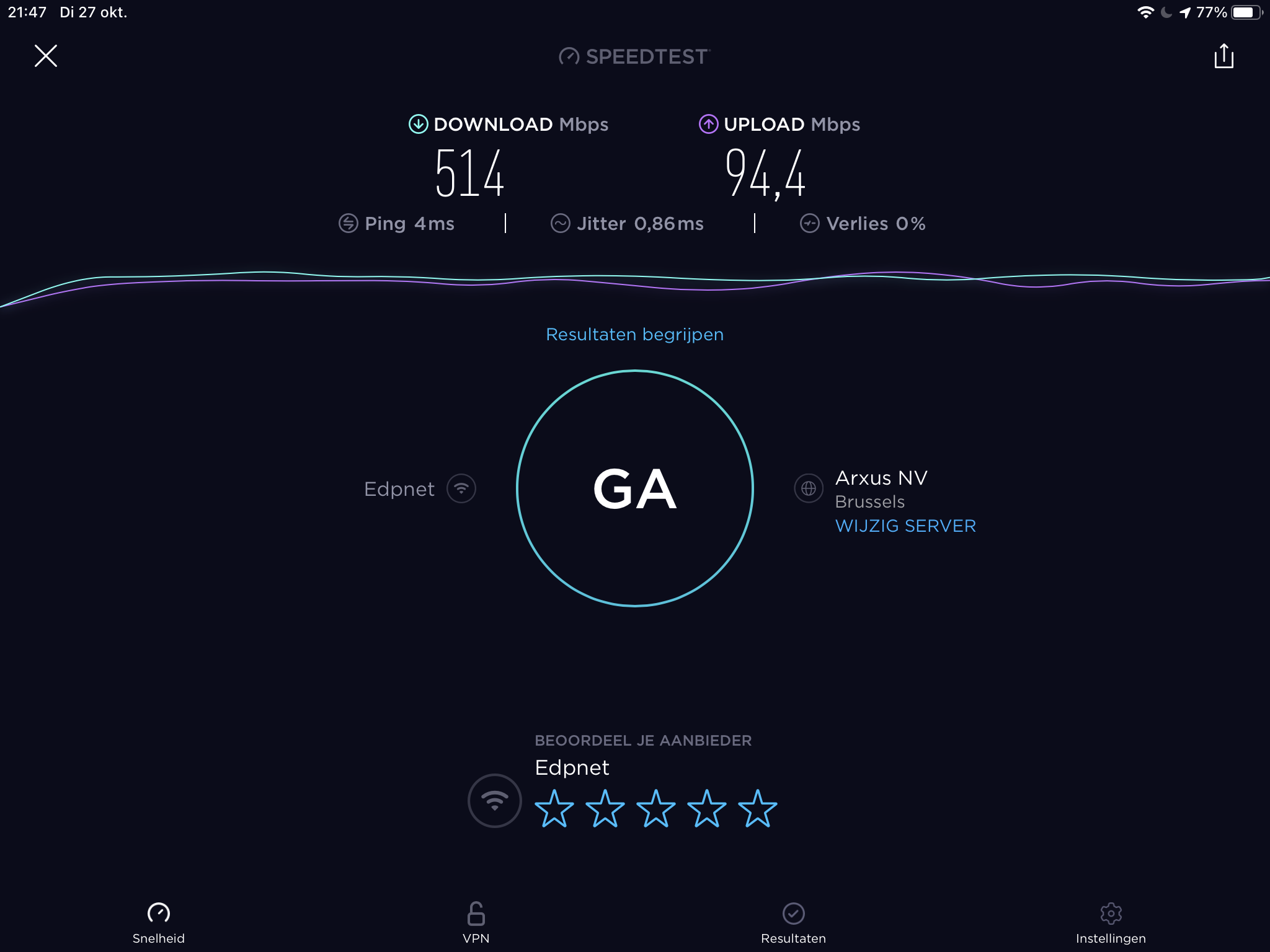Switch to the Snelheid tab
Image resolution: width=1270 pixels, height=952 pixels.
[159, 922]
